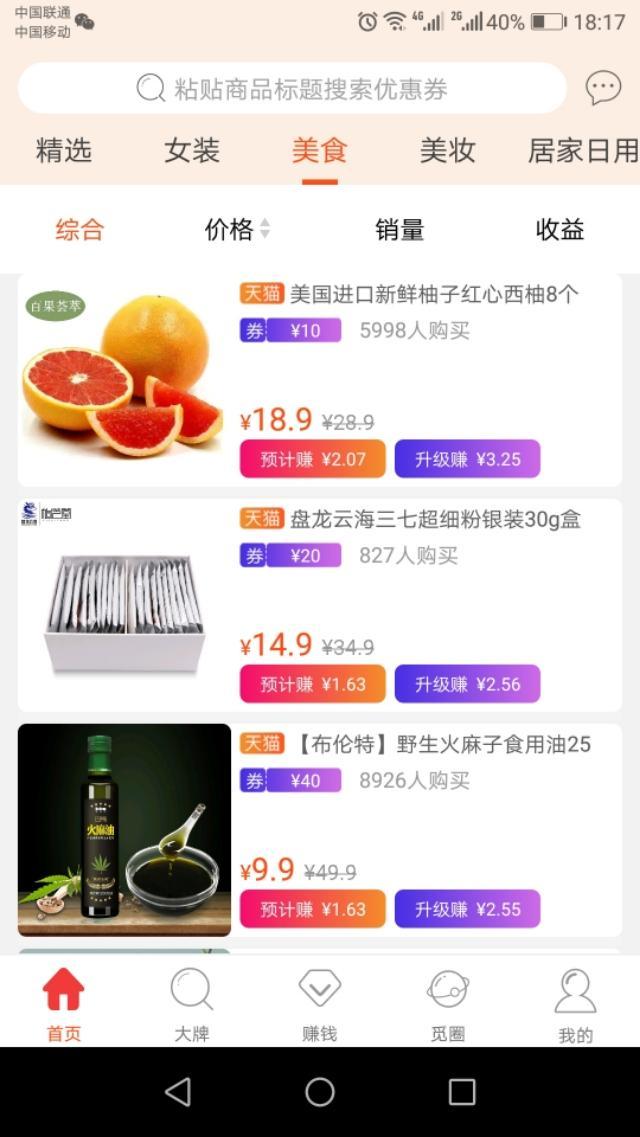Select the 美妆 category tab
The width and height of the screenshot is (640, 1137).
tap(447, 151)
